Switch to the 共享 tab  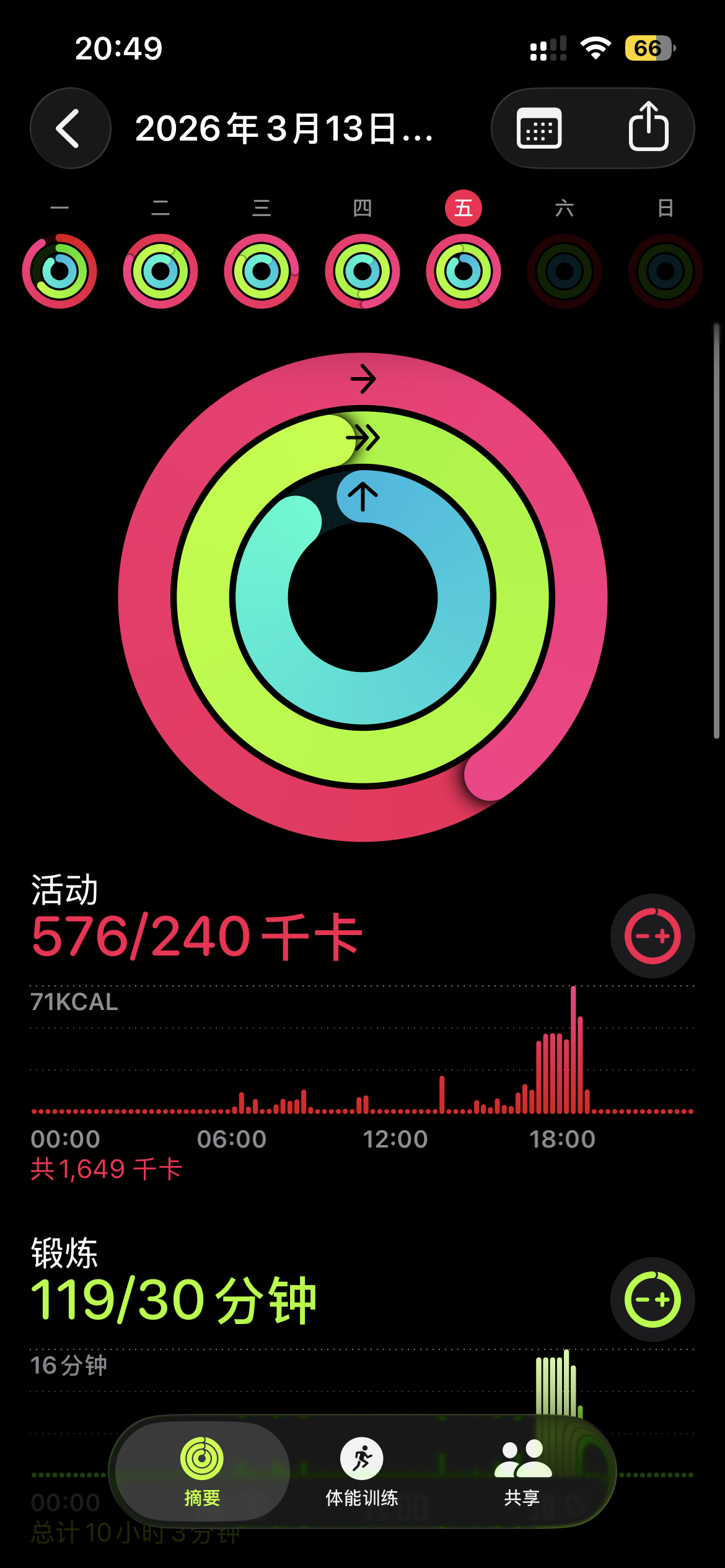tap(522, 1471)
